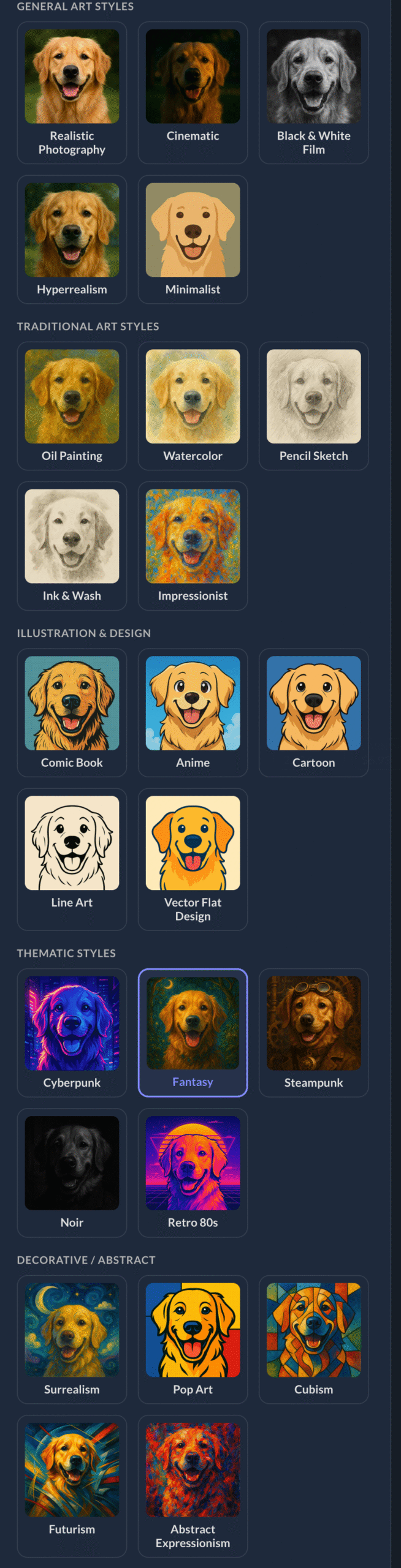401x1568 pixels.
Task: Select the Impressionist style
Action: click(x=193, y=546)
